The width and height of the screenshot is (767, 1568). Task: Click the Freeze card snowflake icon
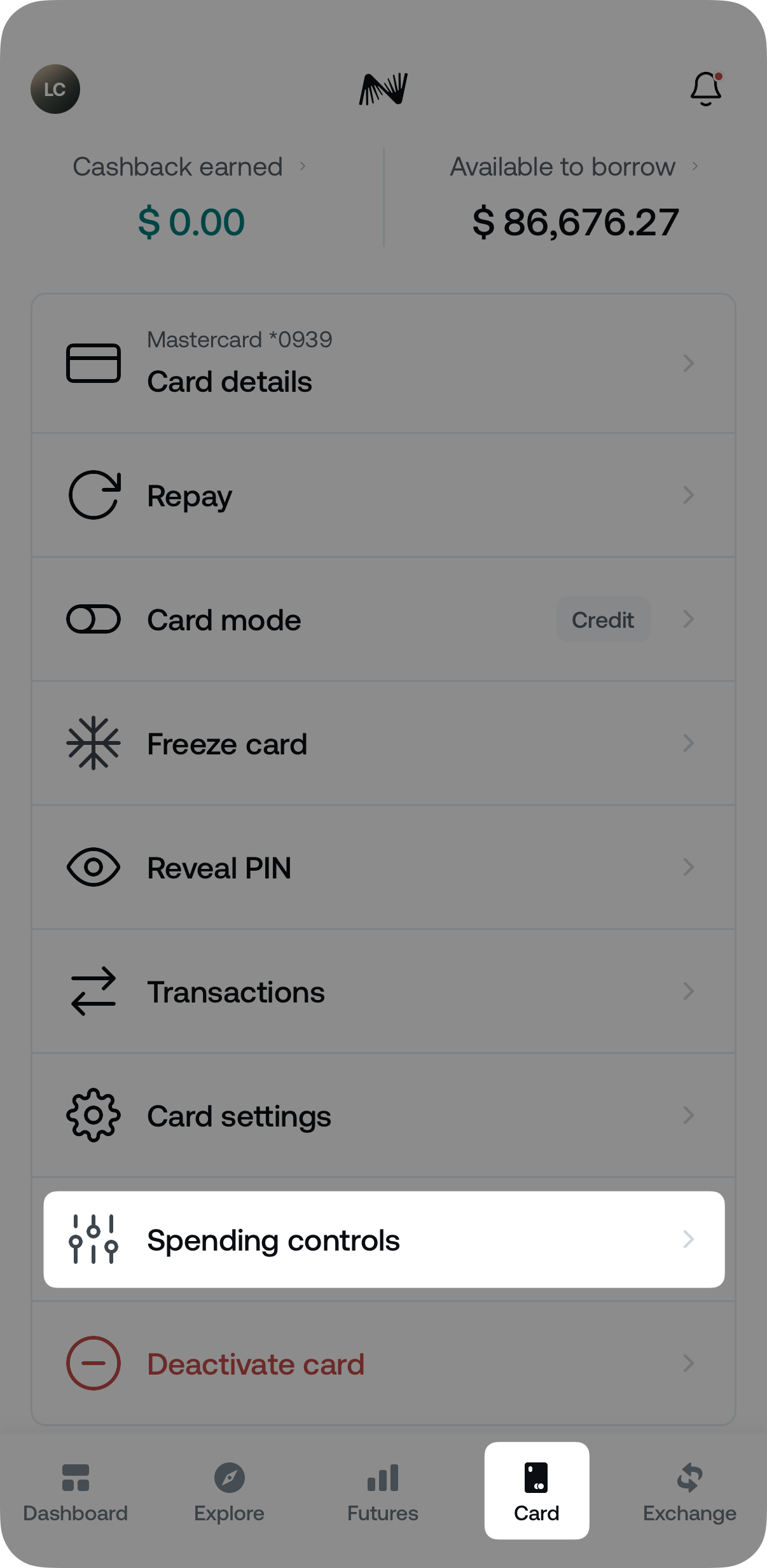(93, 743)
